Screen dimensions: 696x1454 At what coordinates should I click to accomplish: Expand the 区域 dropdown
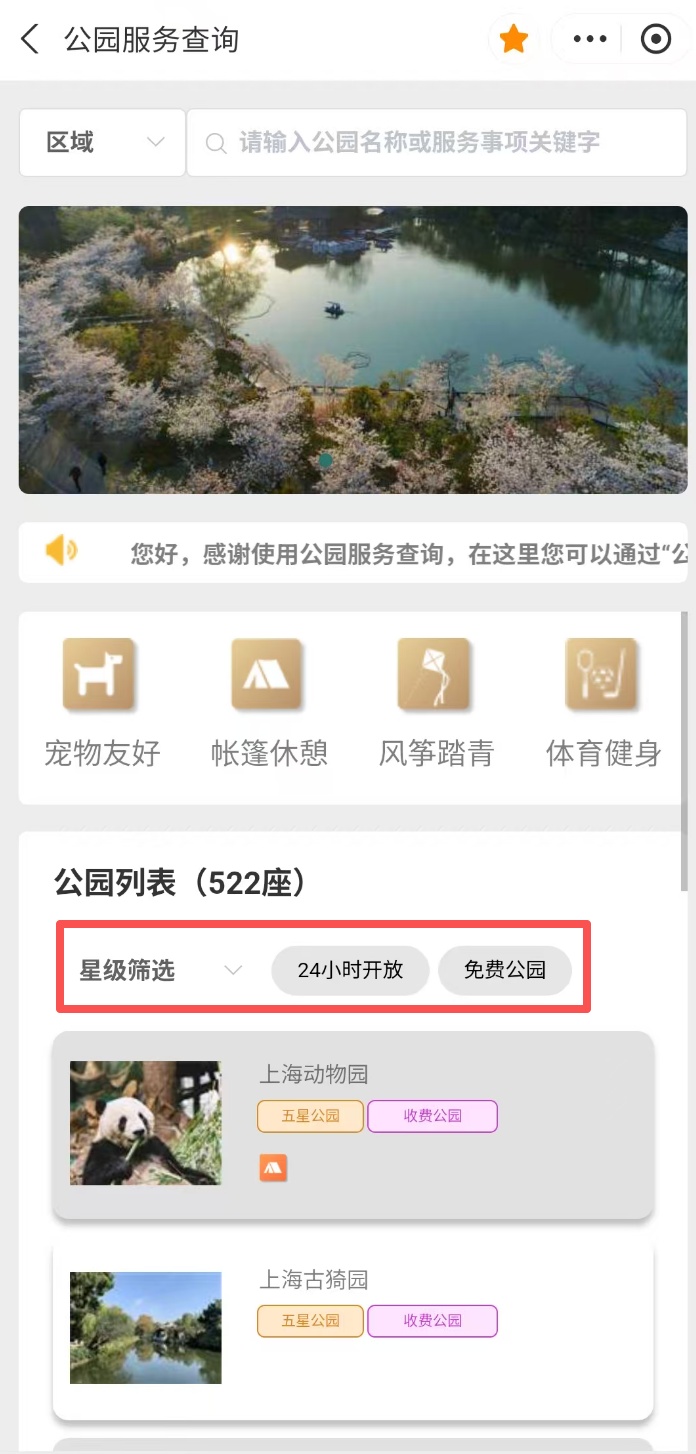point(103,143)
